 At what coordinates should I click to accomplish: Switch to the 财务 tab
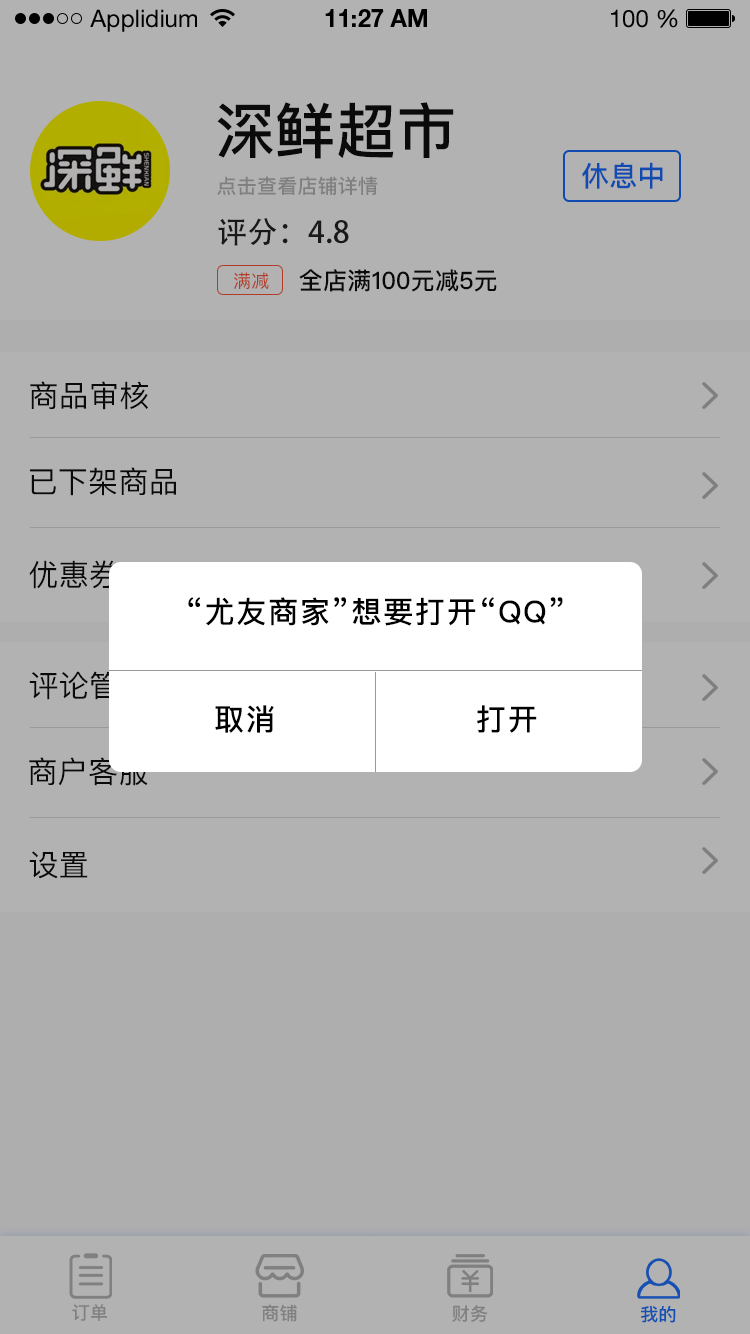469,1288
